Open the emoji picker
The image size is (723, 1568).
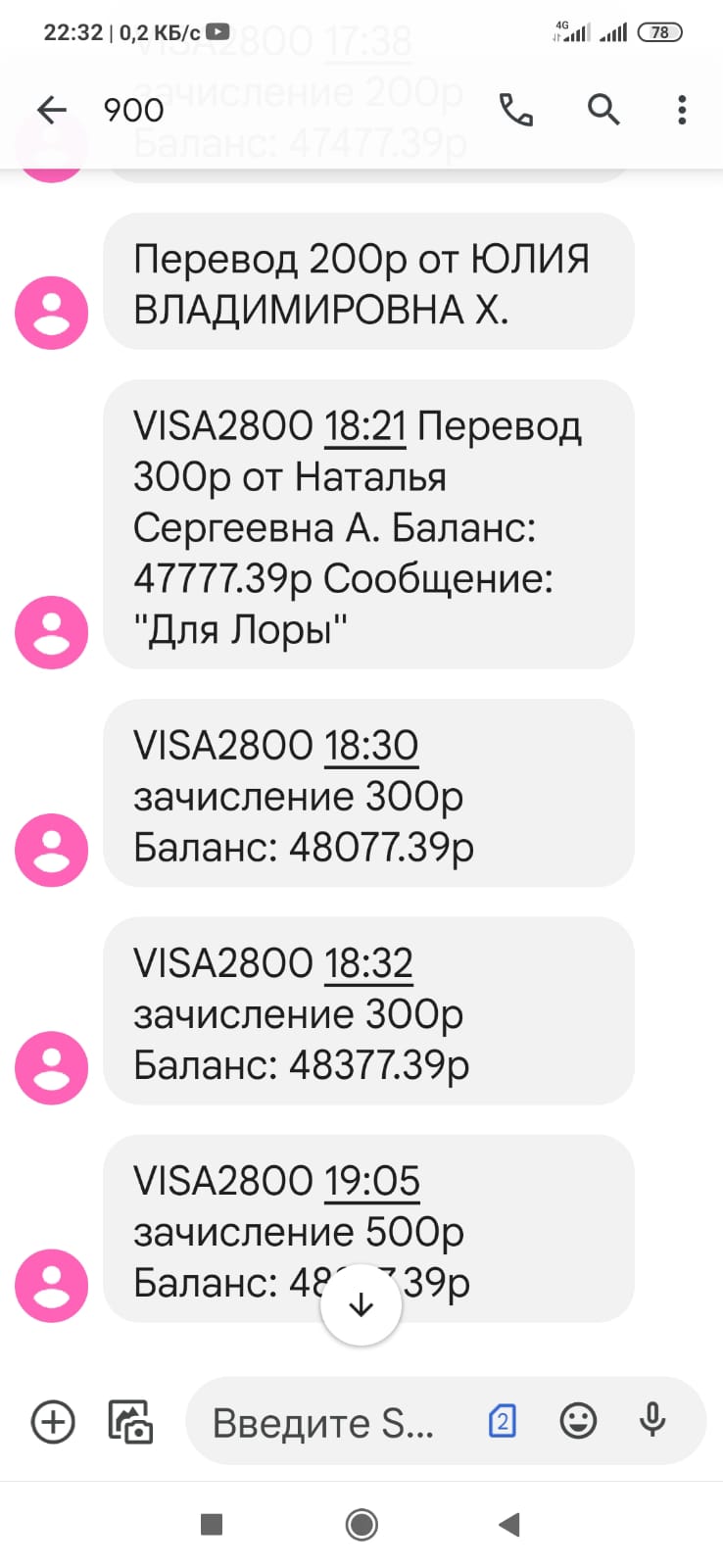(x=578, y=1421)
